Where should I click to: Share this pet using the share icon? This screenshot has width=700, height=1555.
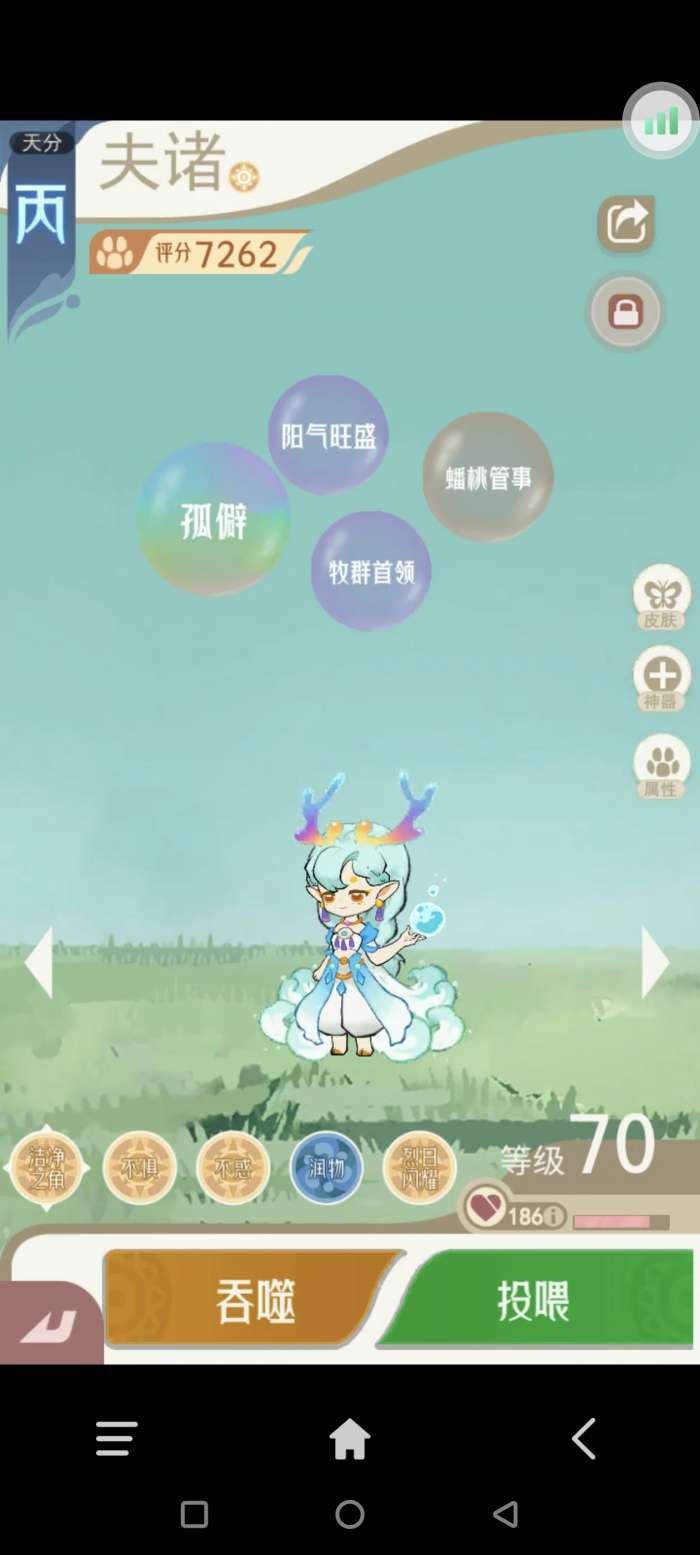[x=626, y=222]
